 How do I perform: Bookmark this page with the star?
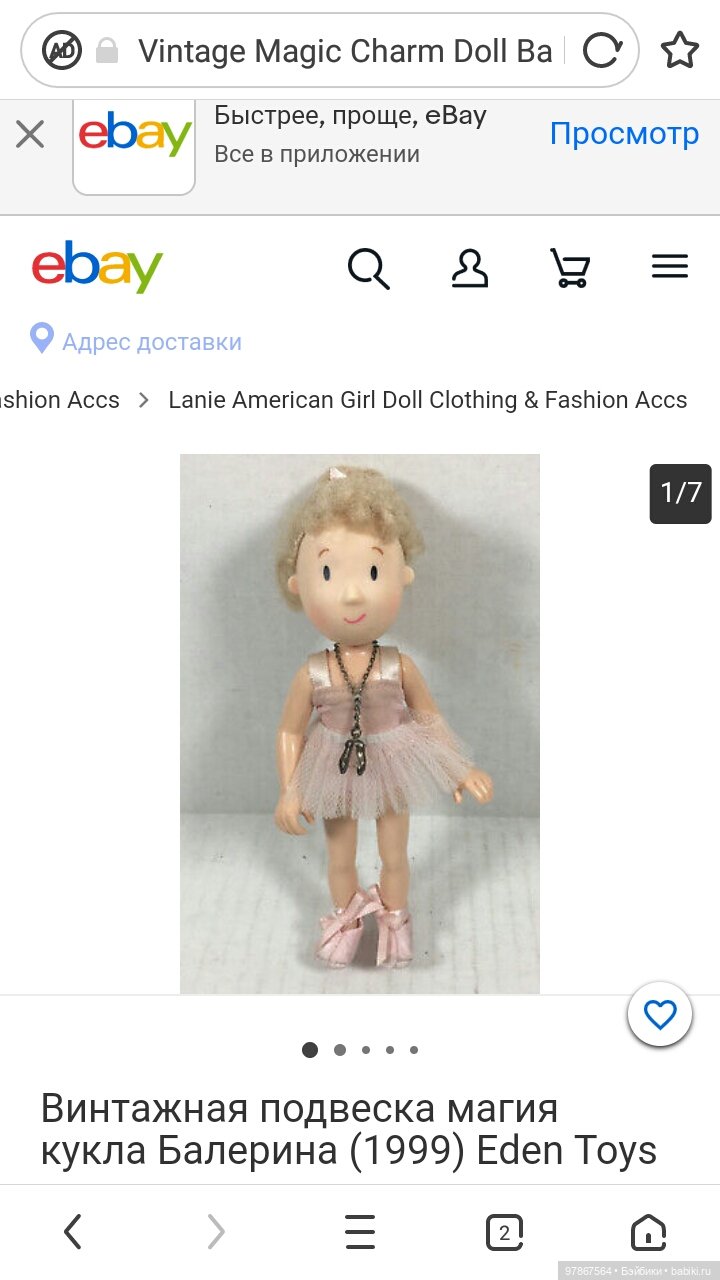pyautogui.click(x=679, y=51)
